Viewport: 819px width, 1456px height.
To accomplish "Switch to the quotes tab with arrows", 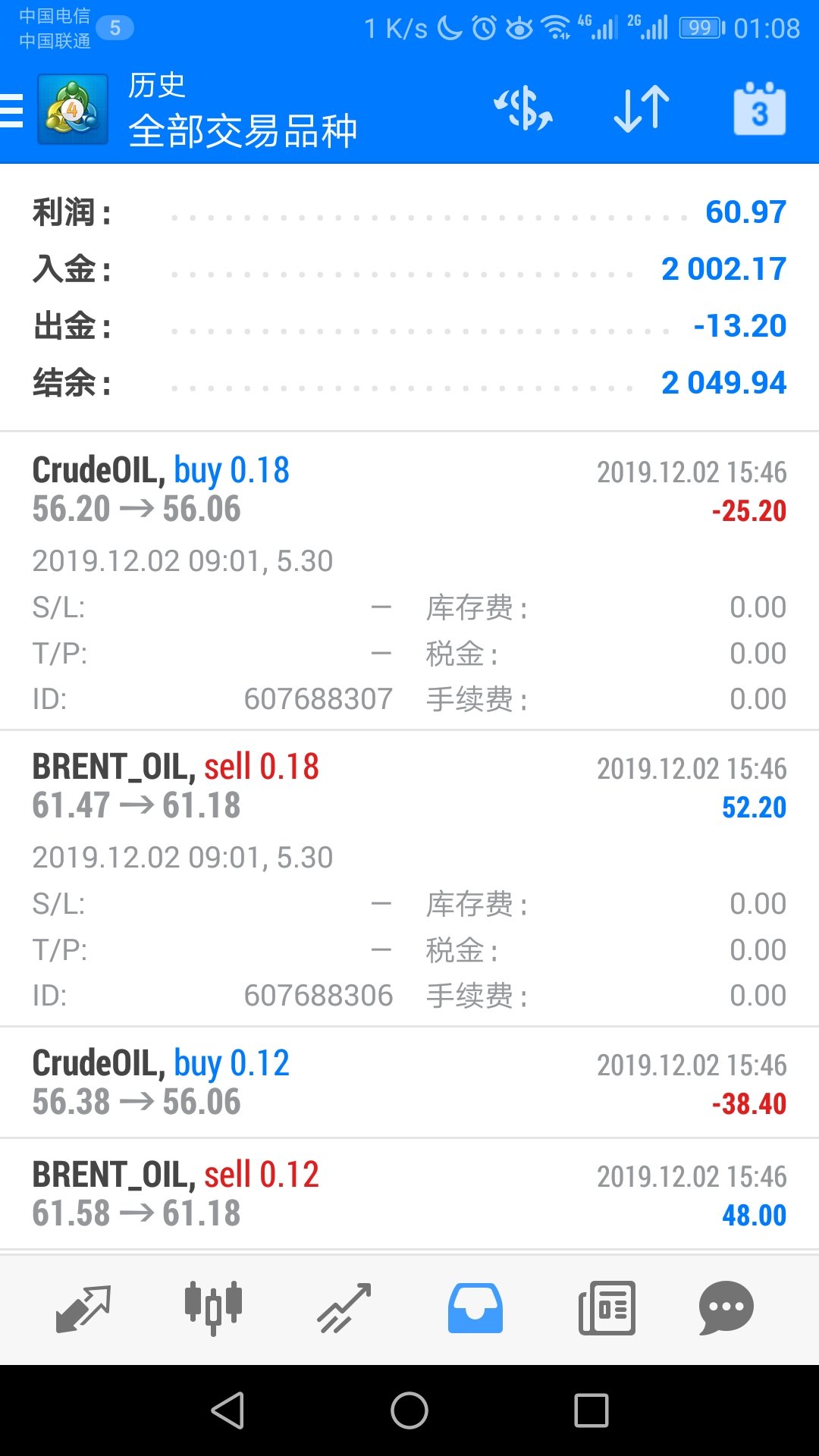I will click(83, 1308).
